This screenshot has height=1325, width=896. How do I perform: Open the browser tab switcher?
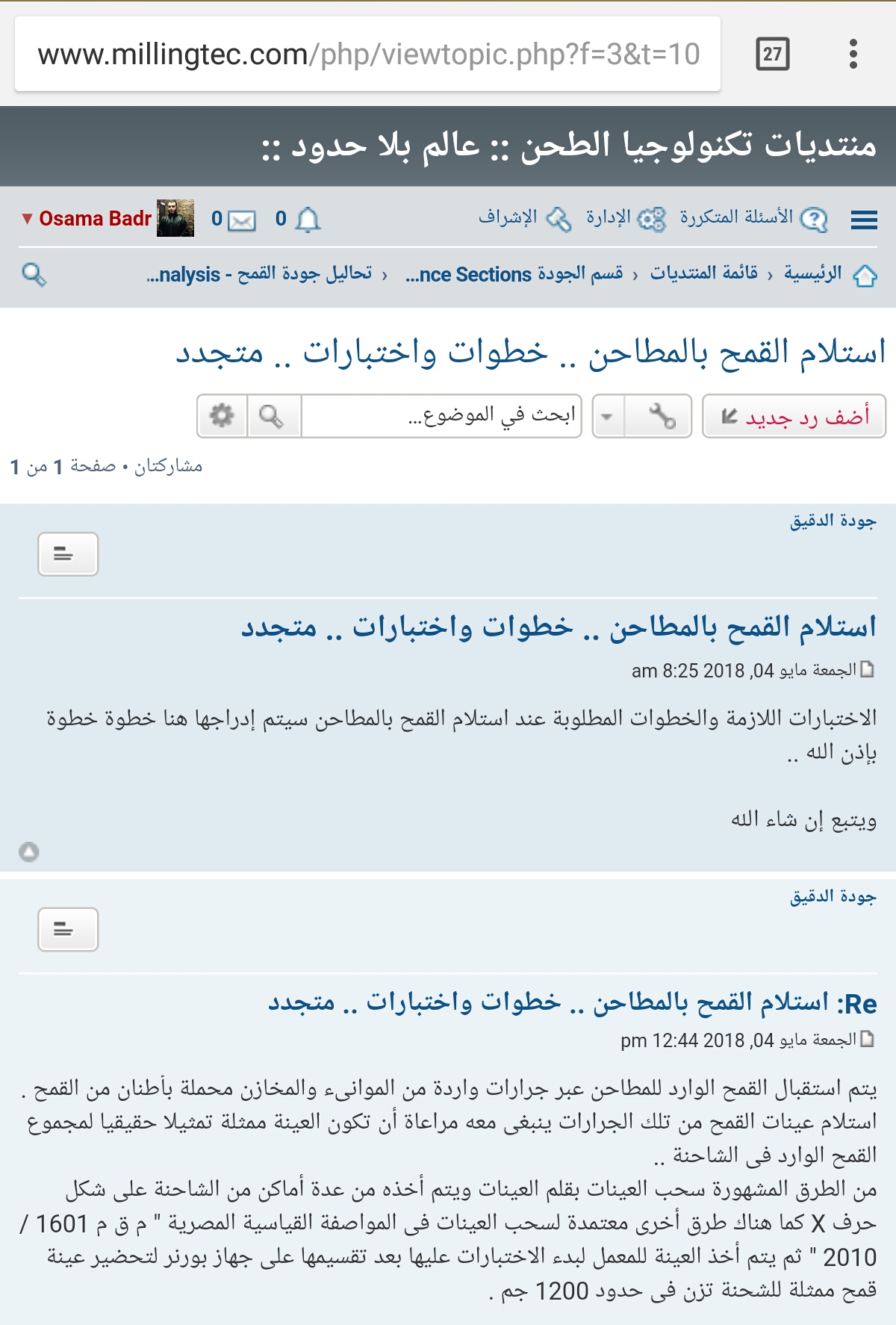coord(772,54)
